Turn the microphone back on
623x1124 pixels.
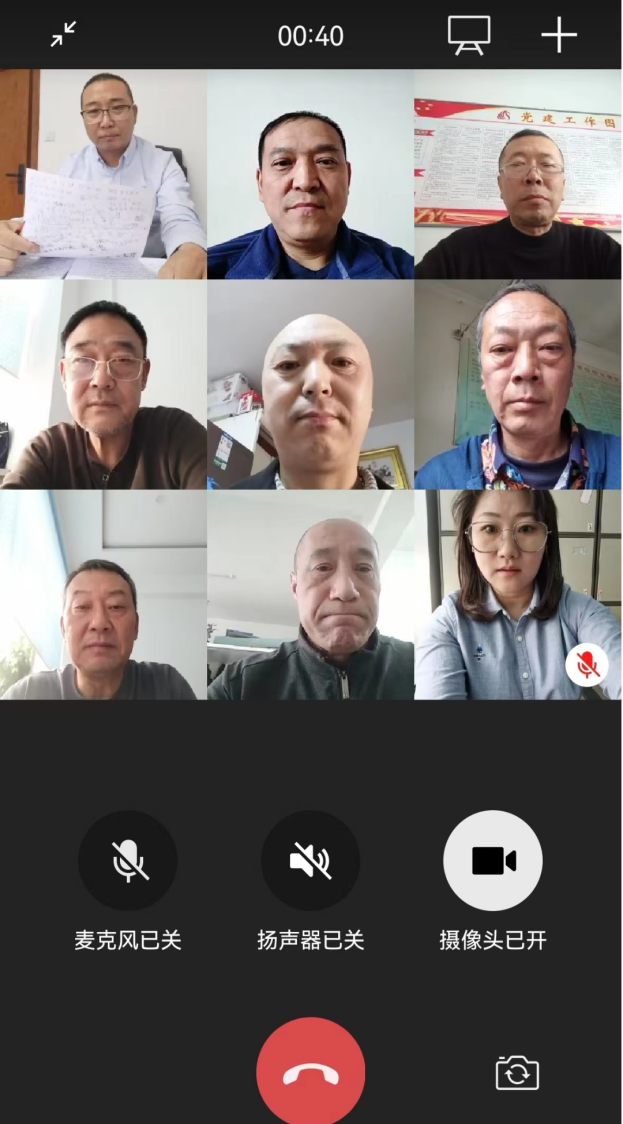(128, 860)
